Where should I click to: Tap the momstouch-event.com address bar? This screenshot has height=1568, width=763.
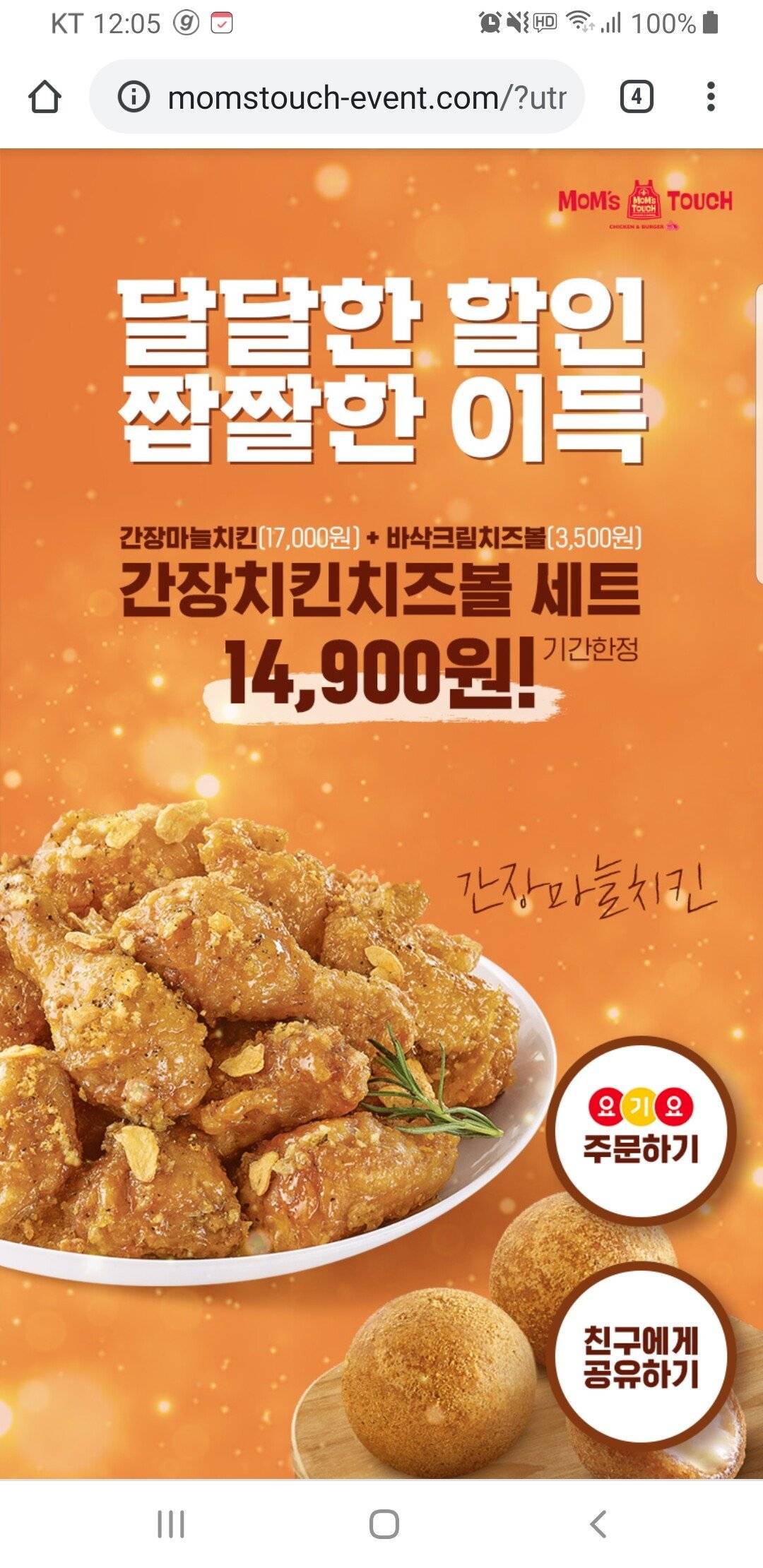pos(366,97)
